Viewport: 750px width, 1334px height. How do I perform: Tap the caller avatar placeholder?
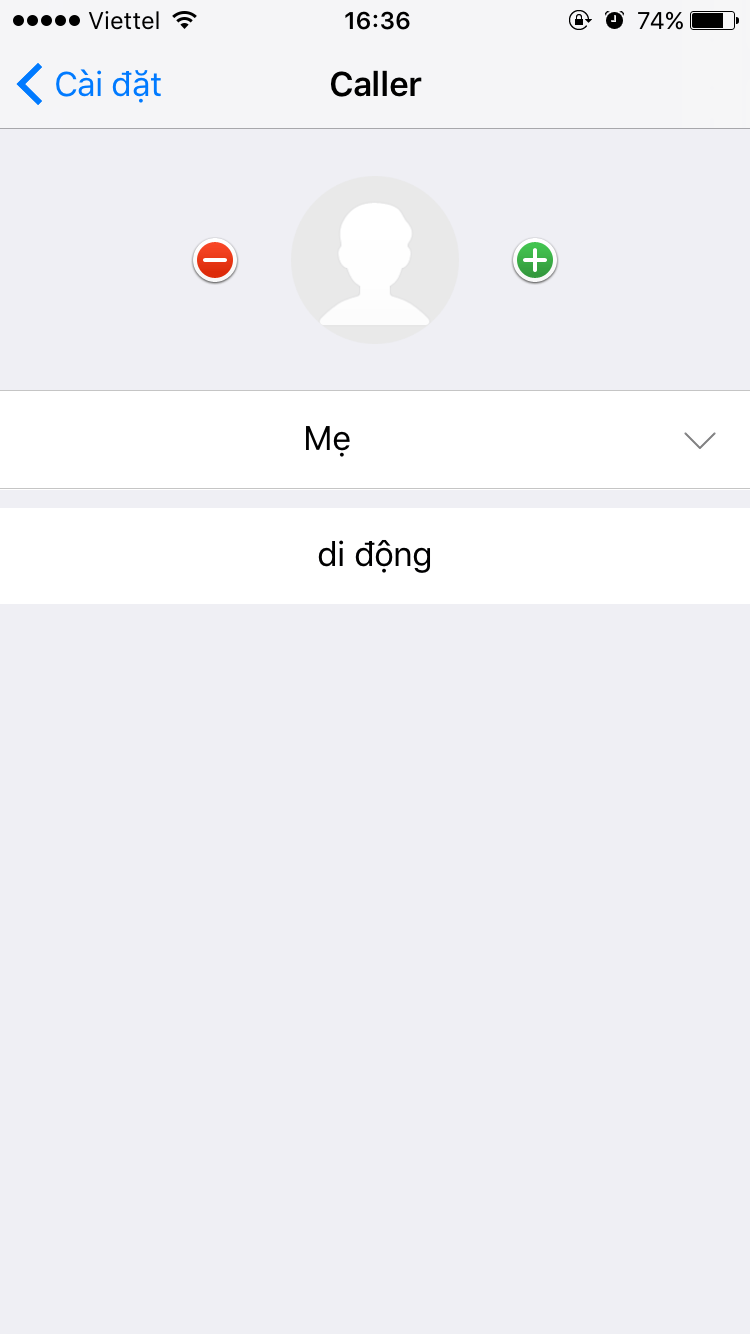pyautogui.click(x=375, y=260)
